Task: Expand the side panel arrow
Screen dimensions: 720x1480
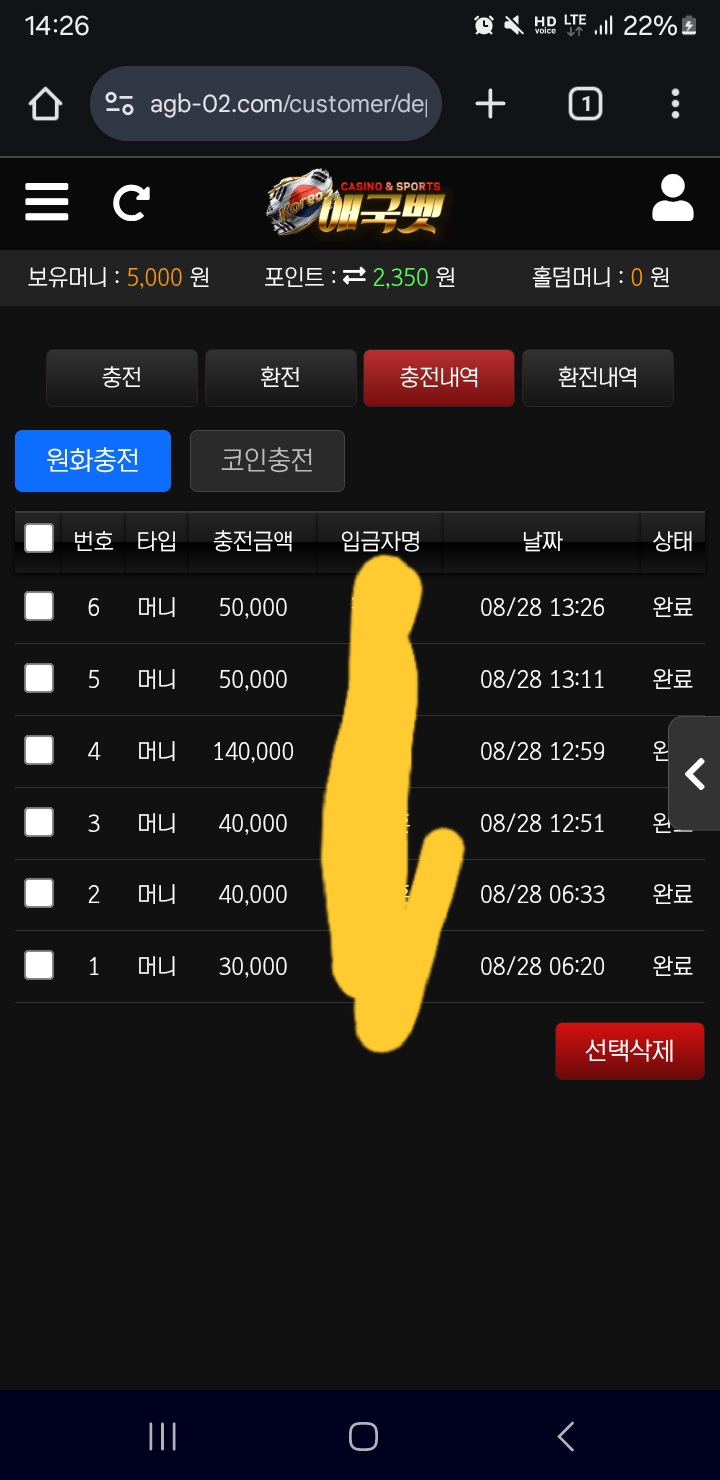Action: (x=695, y=773)
